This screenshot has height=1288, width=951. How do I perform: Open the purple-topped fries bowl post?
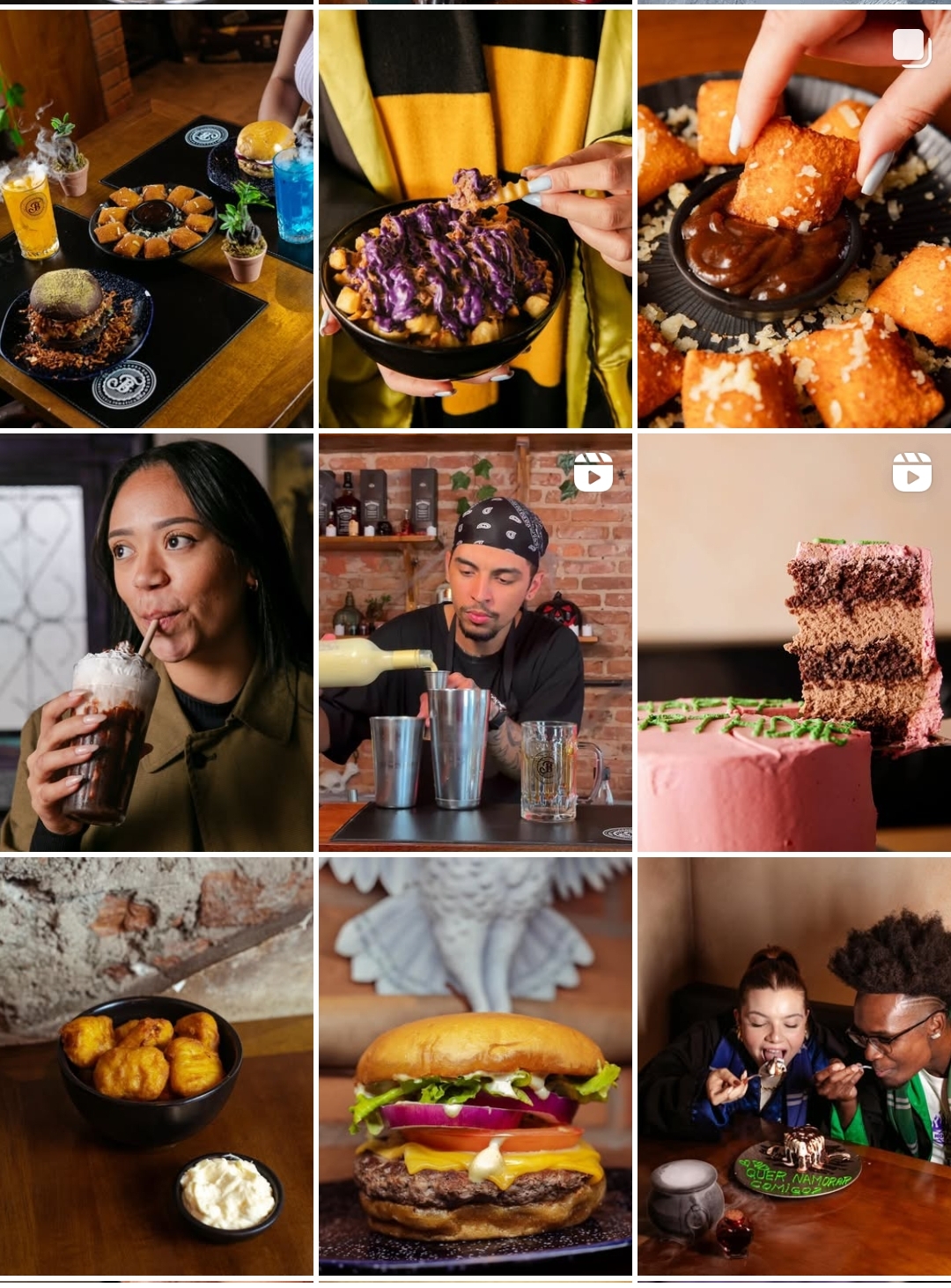475,218
